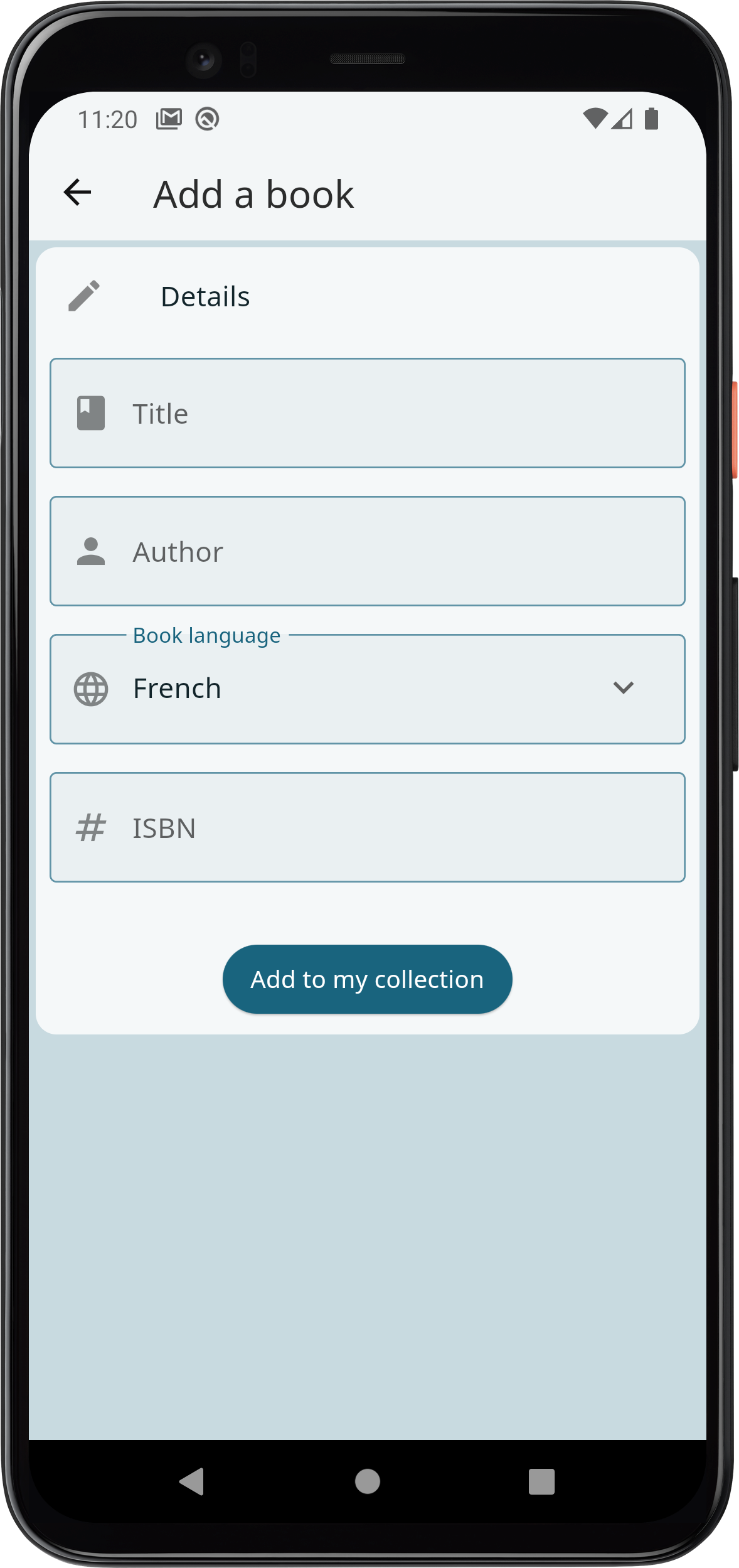739x1568 pixels.
Task: Open the Book language dropdown
Action: pos(368,689)
